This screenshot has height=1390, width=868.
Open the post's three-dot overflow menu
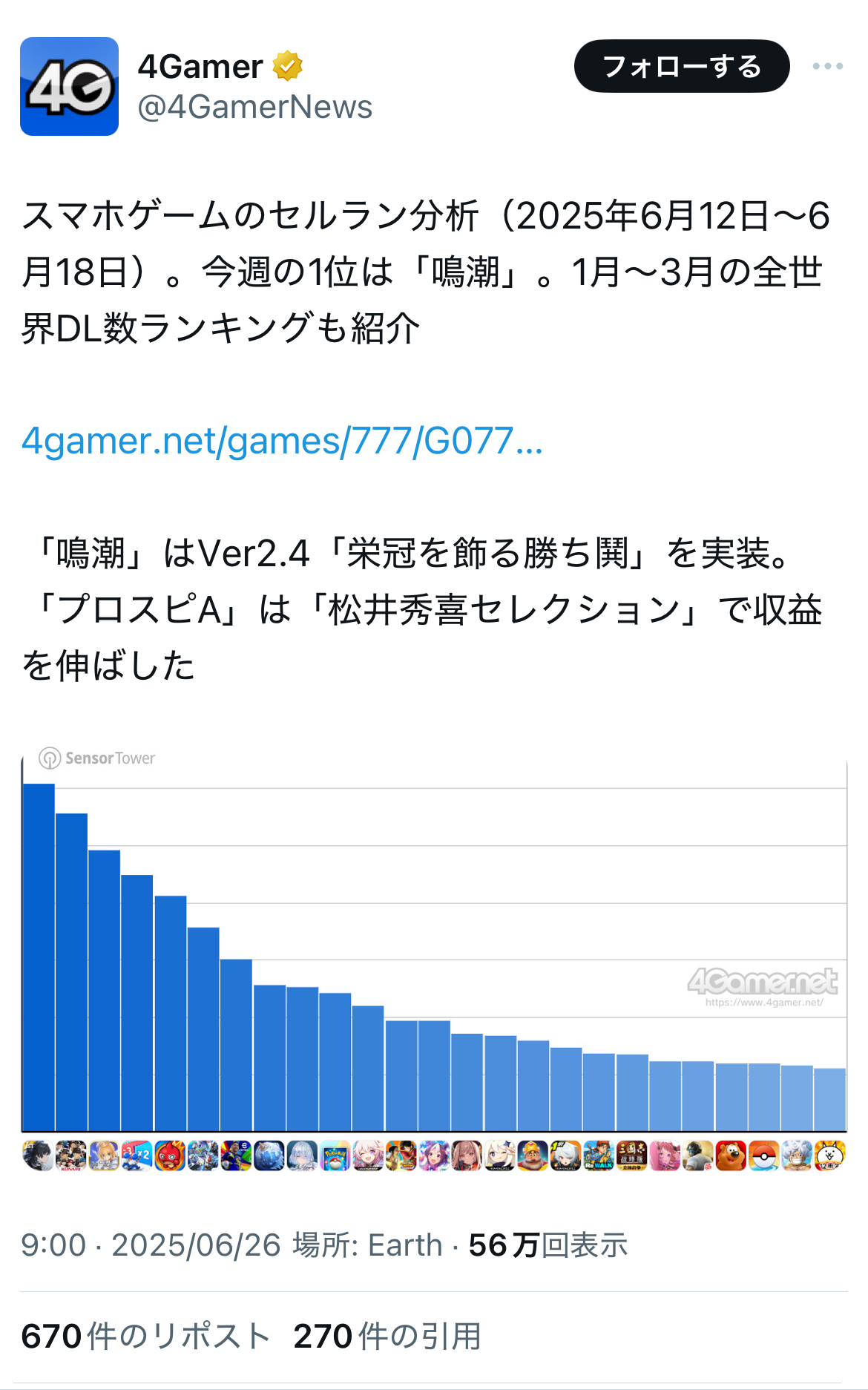827,66
